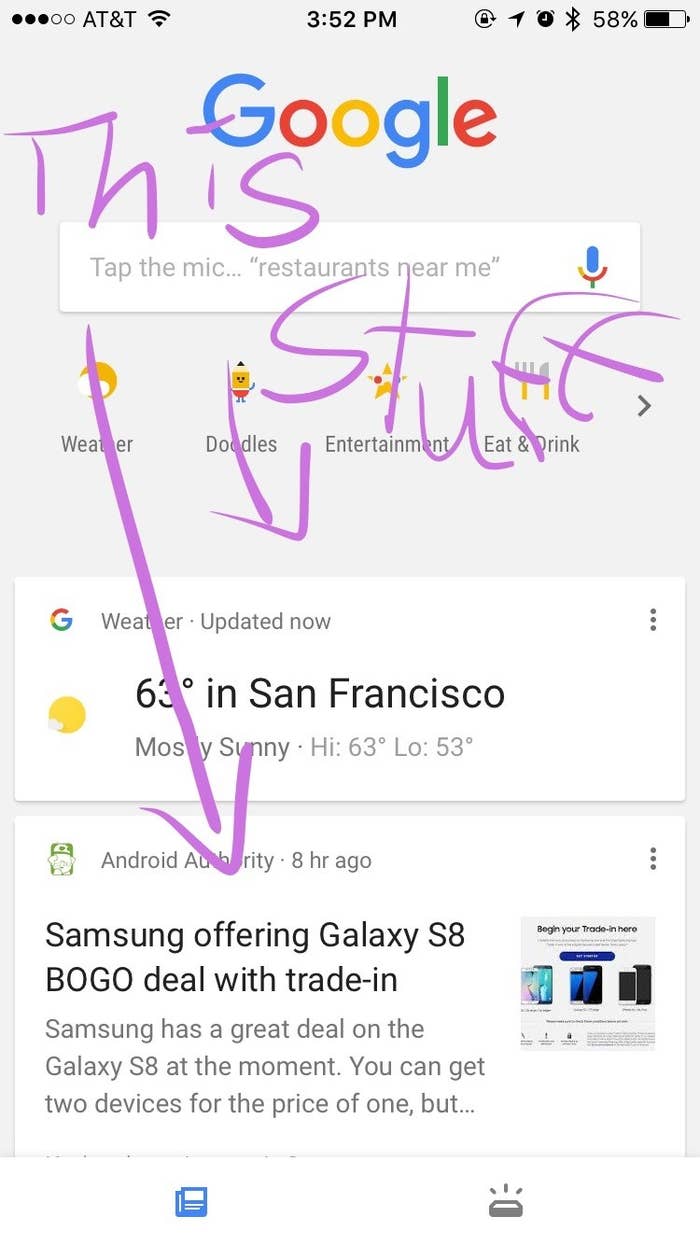Open the Samsung Galaxy S8 BOGO article
This screenshot has width=700, height=1245.
click(x=255, y=955)
